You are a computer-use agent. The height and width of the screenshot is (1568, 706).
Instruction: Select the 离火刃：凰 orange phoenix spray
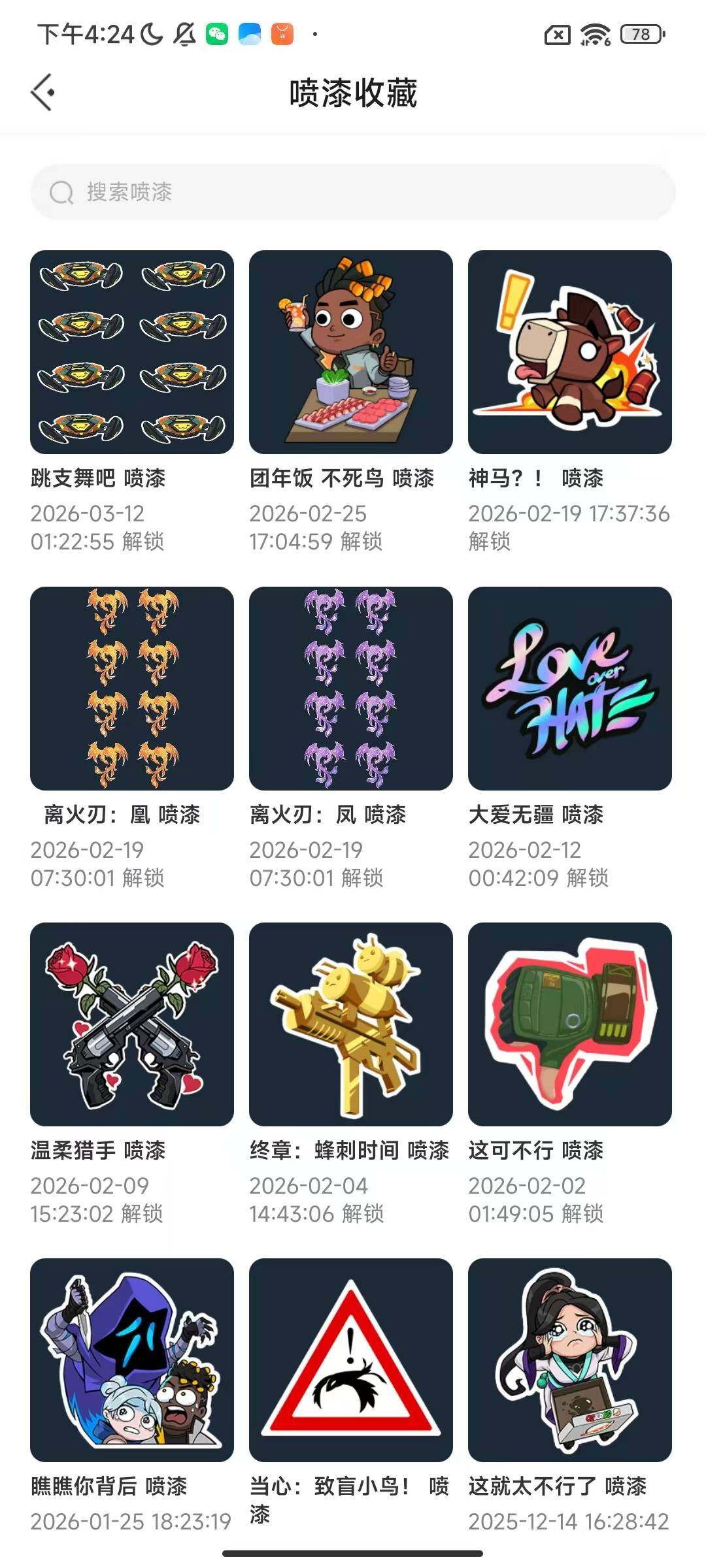(x=131, y=686)
